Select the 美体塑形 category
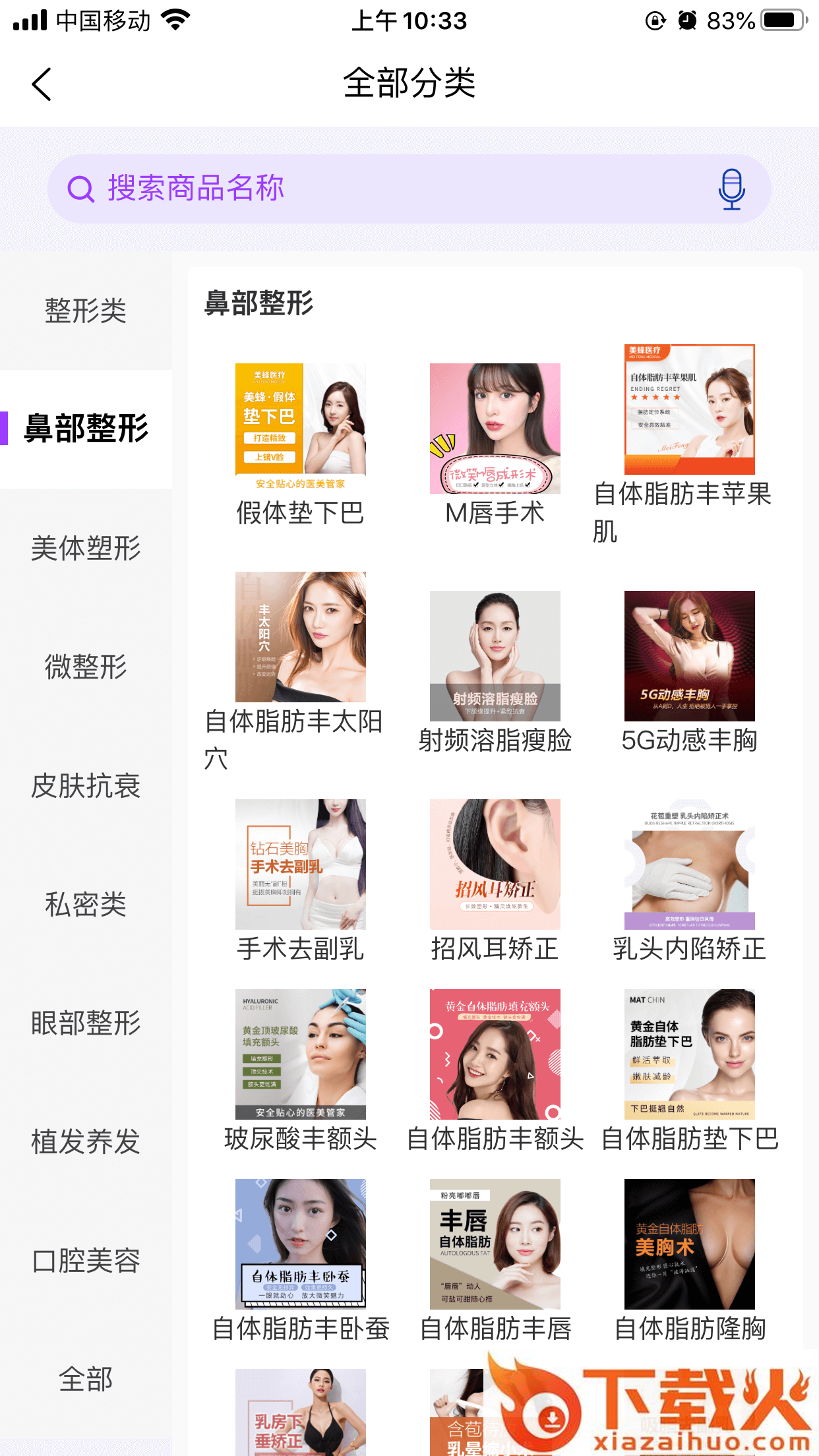Viewport: 819px width, 1456px height. [86, 548]
